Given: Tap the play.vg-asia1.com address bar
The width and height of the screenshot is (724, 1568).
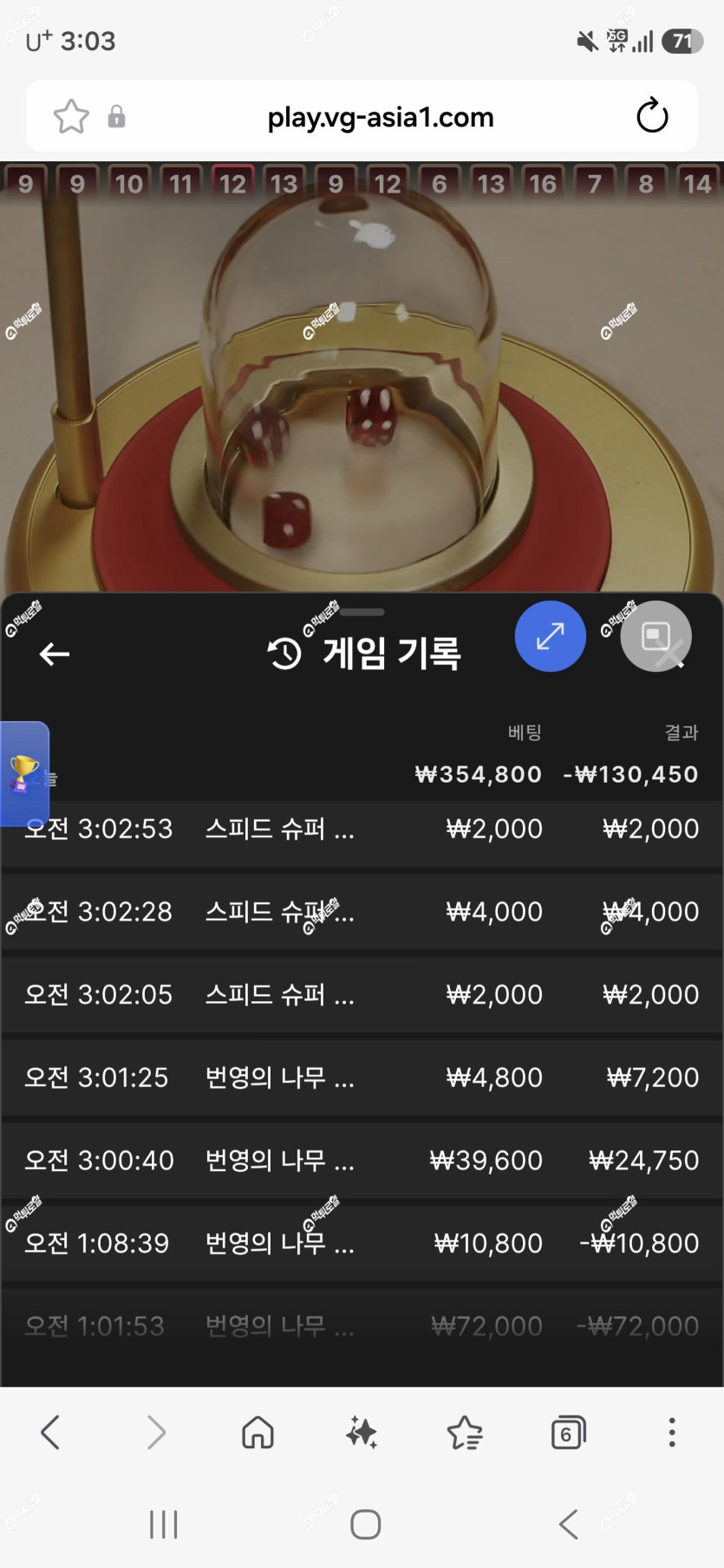Looking at the screenshot, I should pyautogui.click(x=381, y=117).
